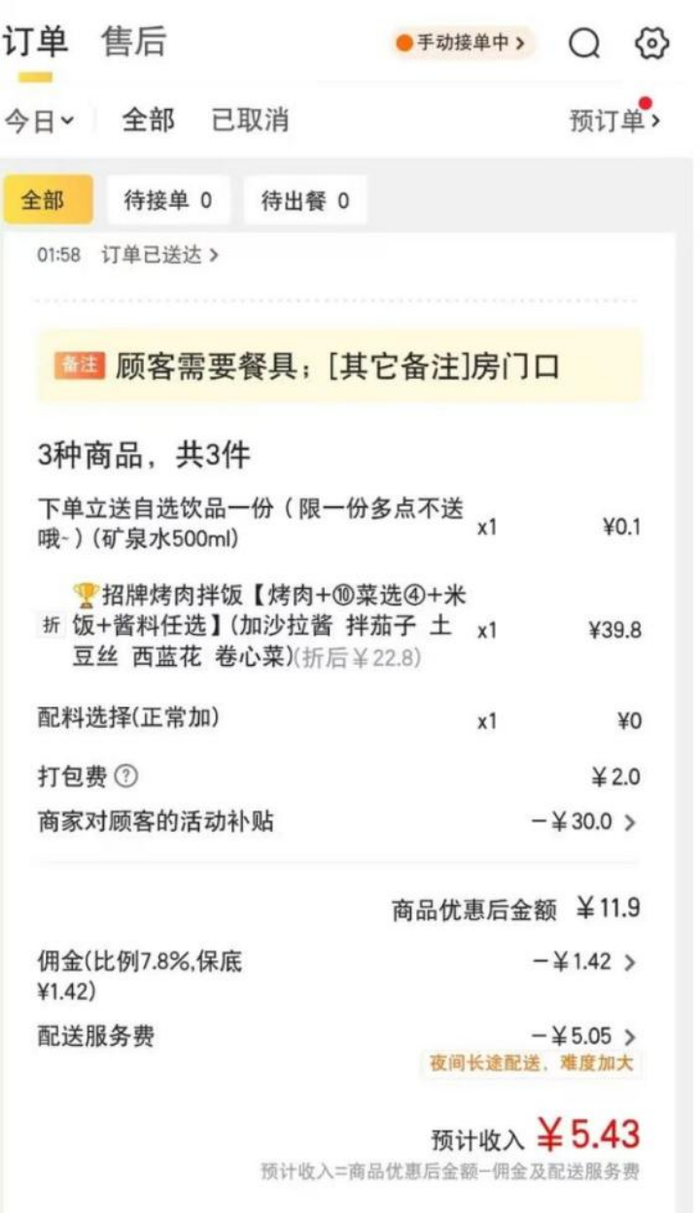Open 预订单 pre-orders
Screen dimensions: 700x1213
pos(614,121)
